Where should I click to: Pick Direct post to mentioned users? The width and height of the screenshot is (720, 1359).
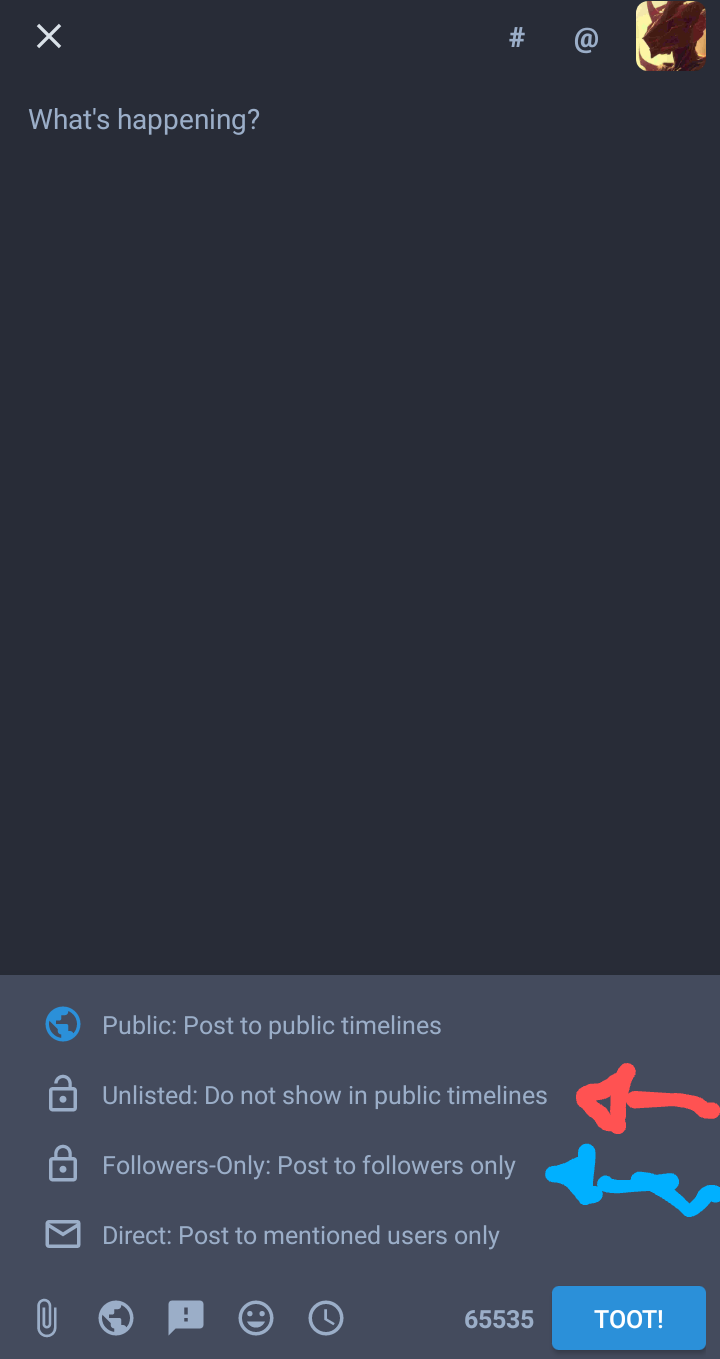(x=300, y=1235)
